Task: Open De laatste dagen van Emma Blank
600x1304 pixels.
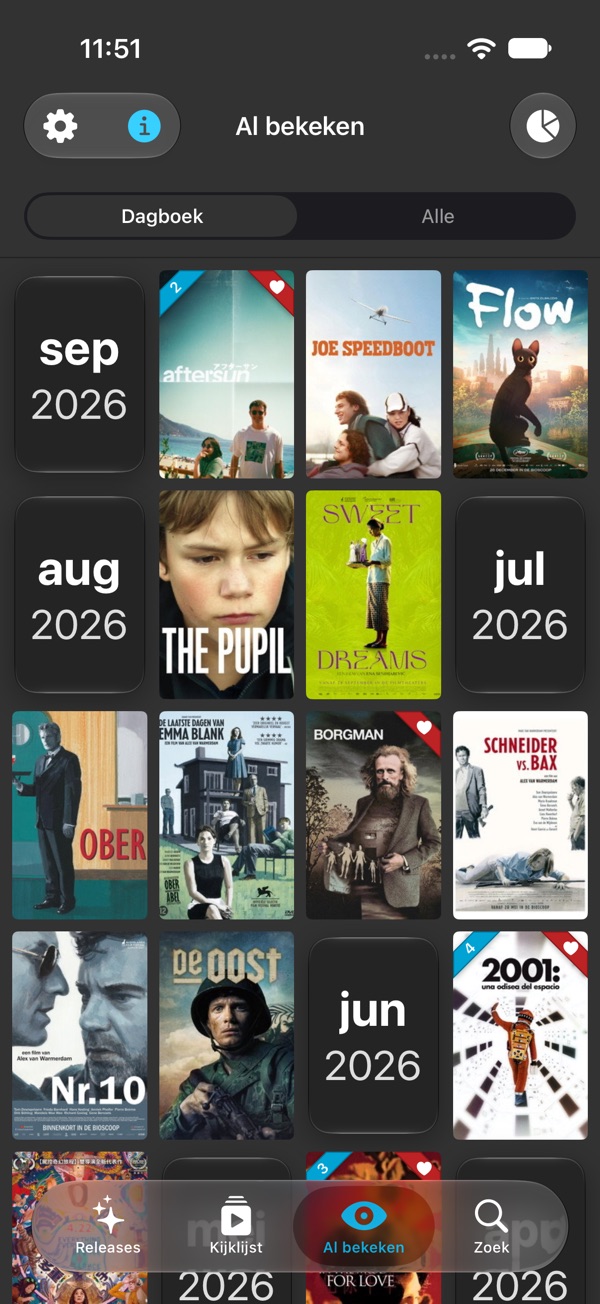Action: point(227,815)
